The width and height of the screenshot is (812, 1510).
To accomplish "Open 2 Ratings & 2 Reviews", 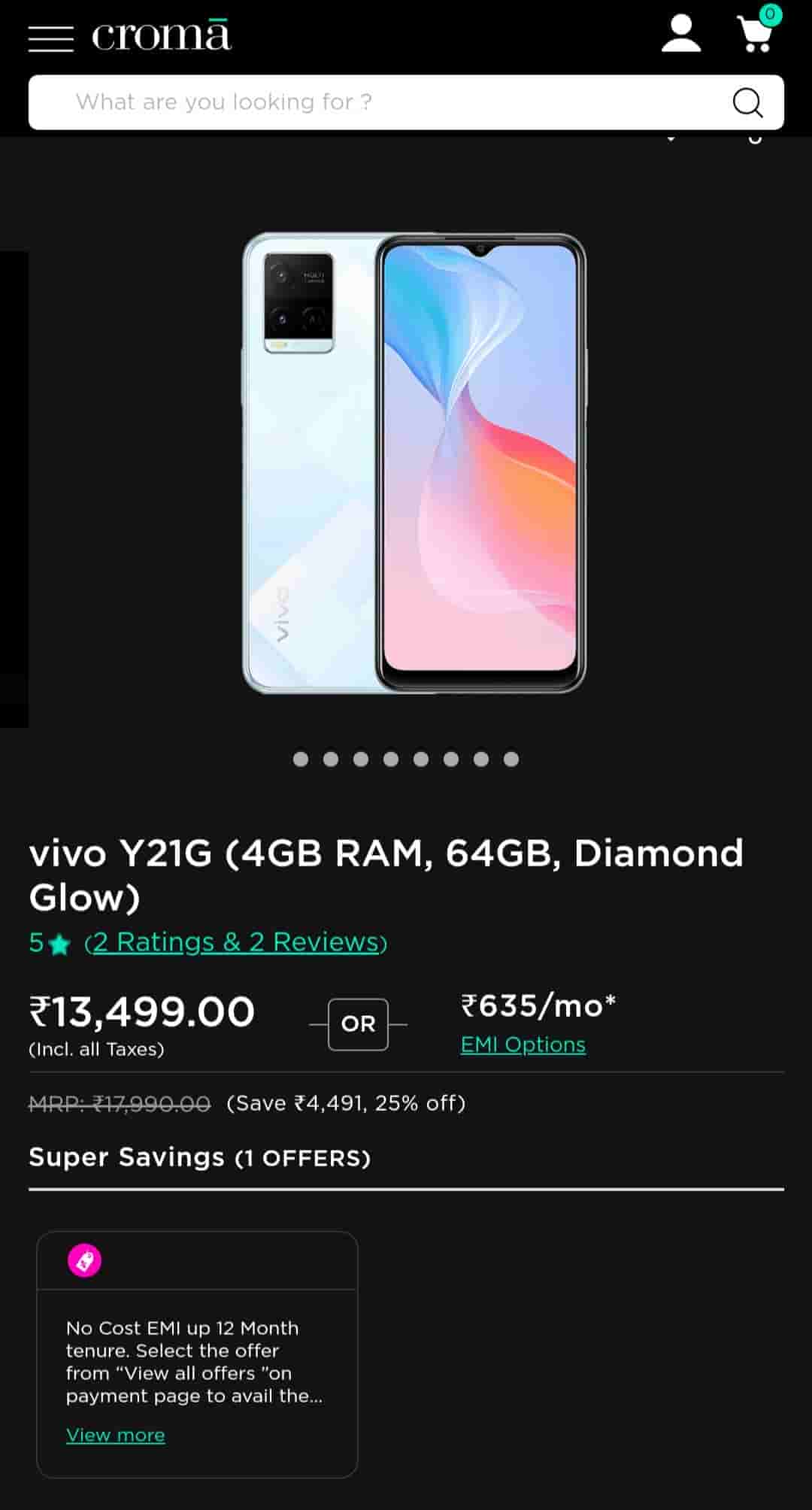I will 235,941.
